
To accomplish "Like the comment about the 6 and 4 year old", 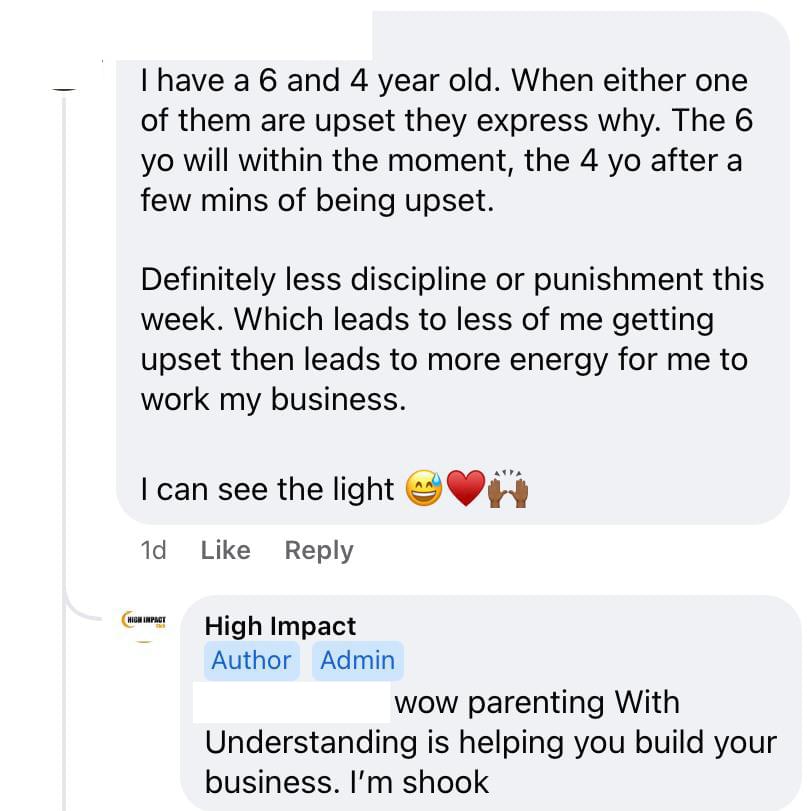I will pyautogui.click(x=225, y=550).
